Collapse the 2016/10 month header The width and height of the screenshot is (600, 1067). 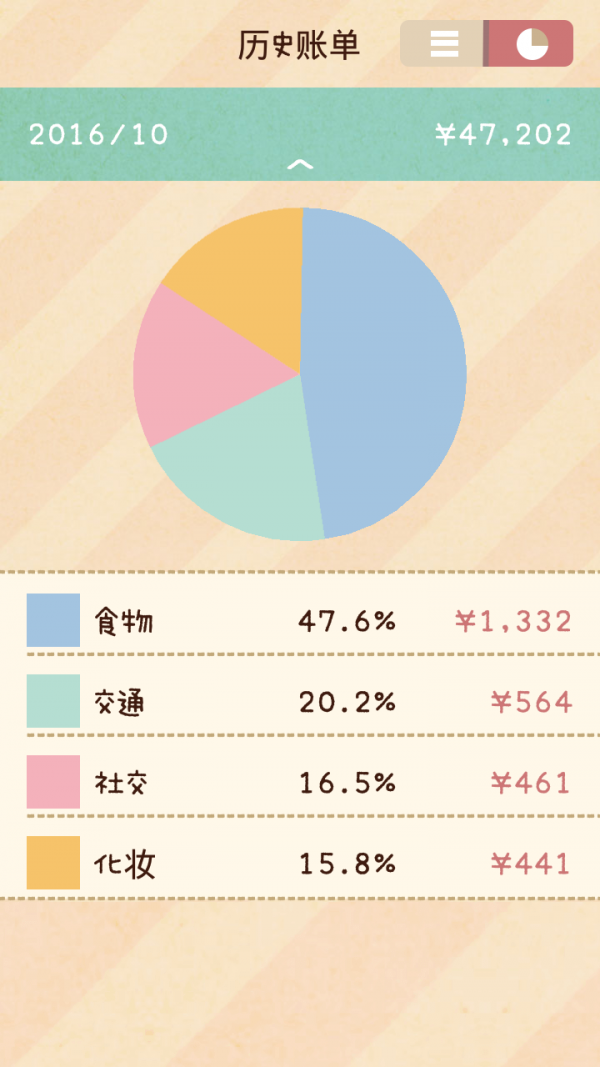(300, 164)
